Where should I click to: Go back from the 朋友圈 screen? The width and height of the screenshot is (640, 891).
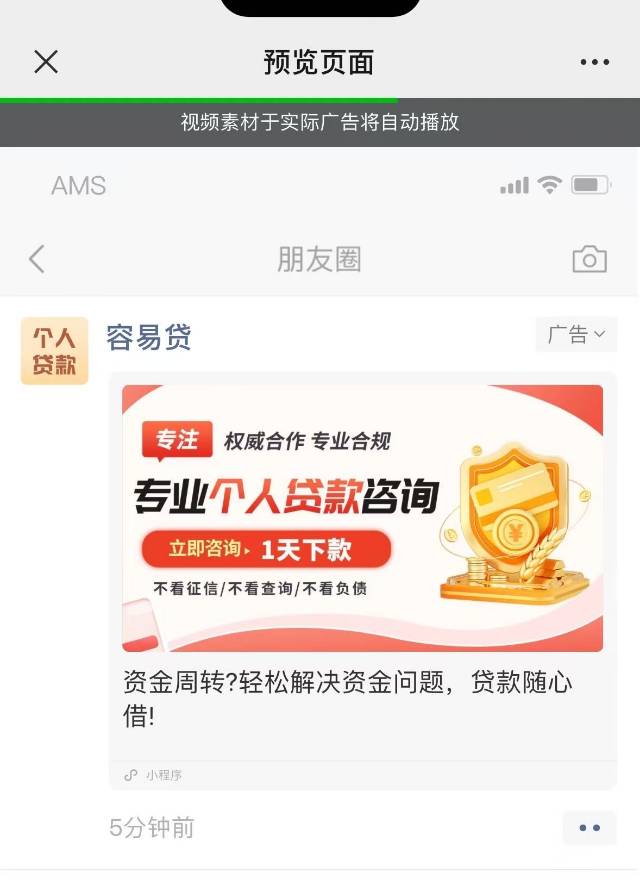[37, 260]
